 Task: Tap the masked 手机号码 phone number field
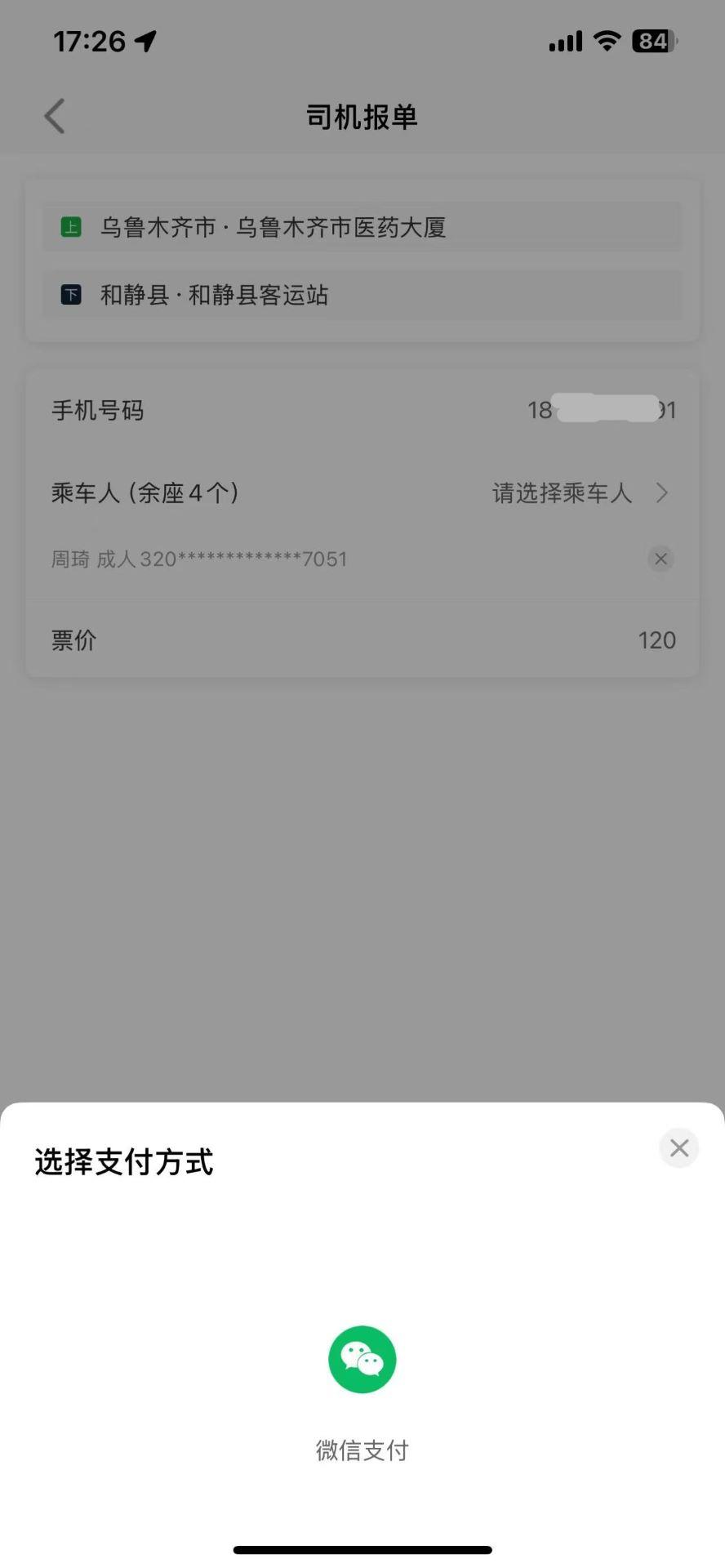(x=602, y=410)
